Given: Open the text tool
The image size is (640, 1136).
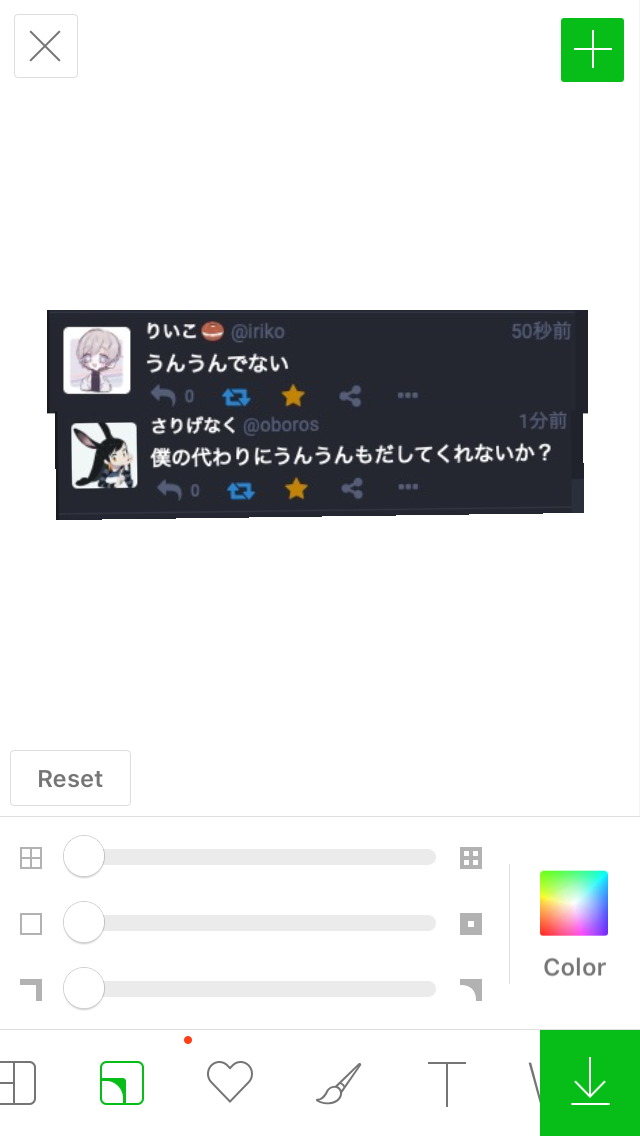Looking at the screenshot, I should click(446, 1084).
